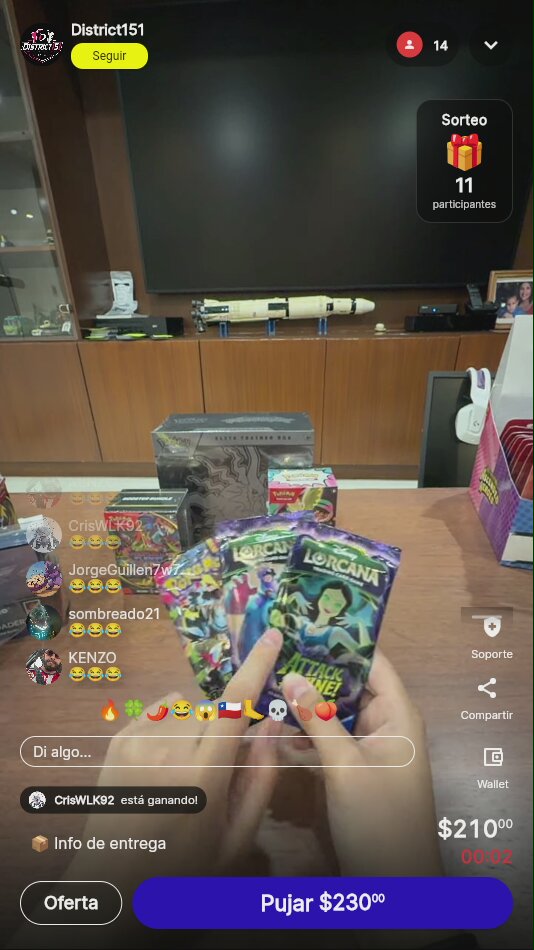
Task: Follow District151 with the Seguir button
Action: [109, 56]
